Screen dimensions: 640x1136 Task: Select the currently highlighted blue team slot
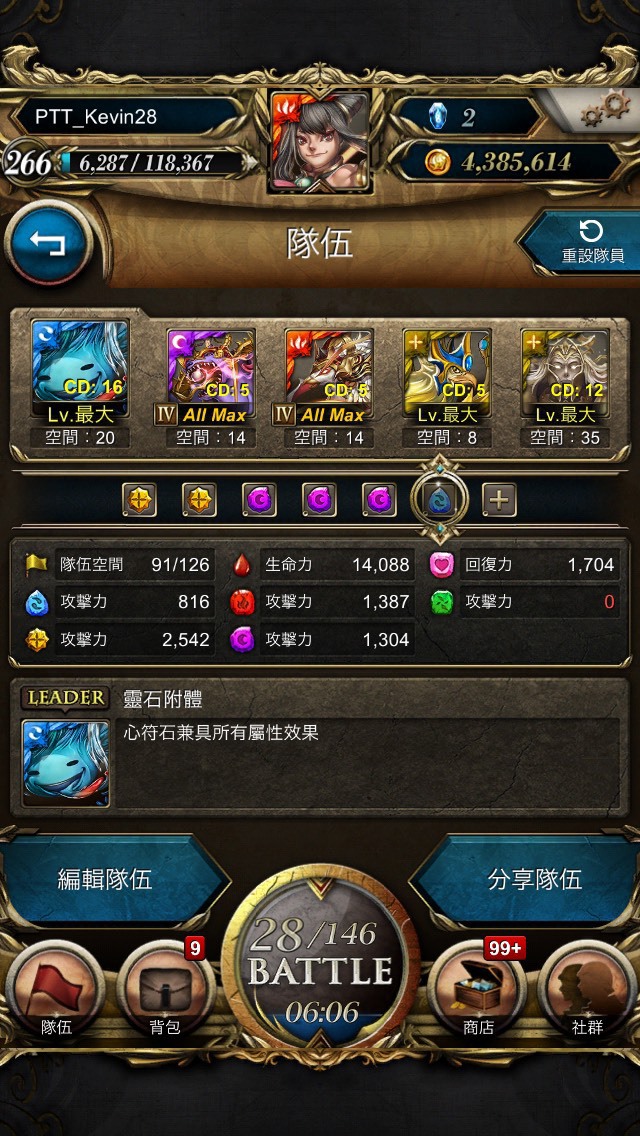click(x=439, y=499)
